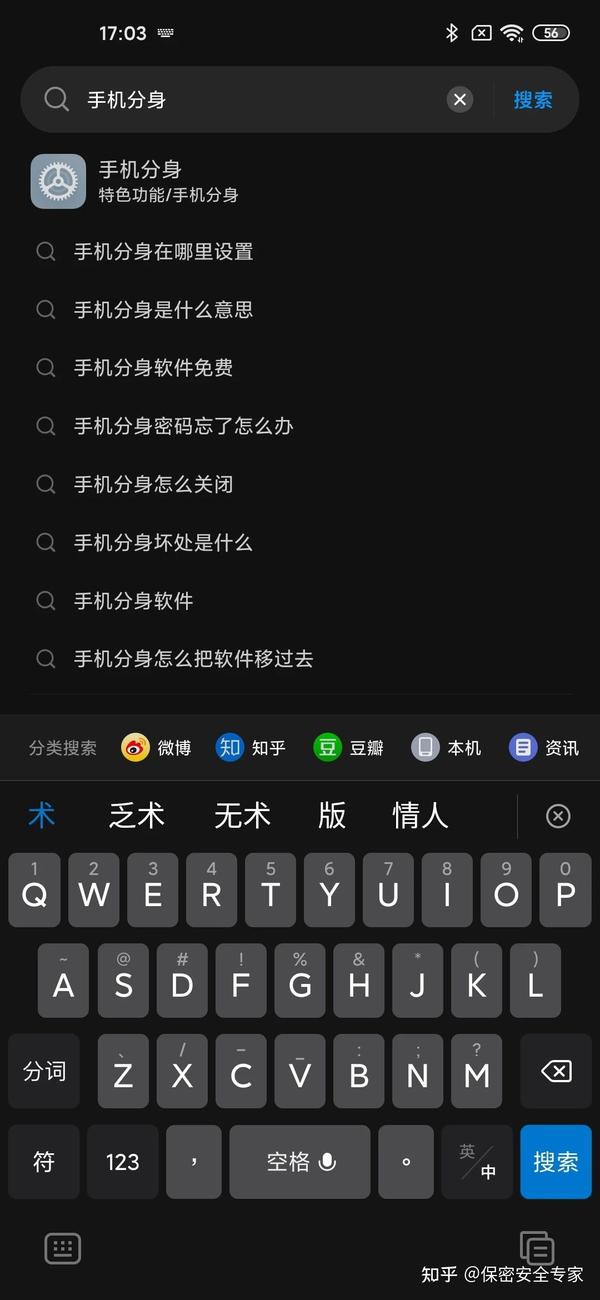Choose keyboard candidate 情人
Viewport: 600px width, 1300px height.
[x=420, y=816]
